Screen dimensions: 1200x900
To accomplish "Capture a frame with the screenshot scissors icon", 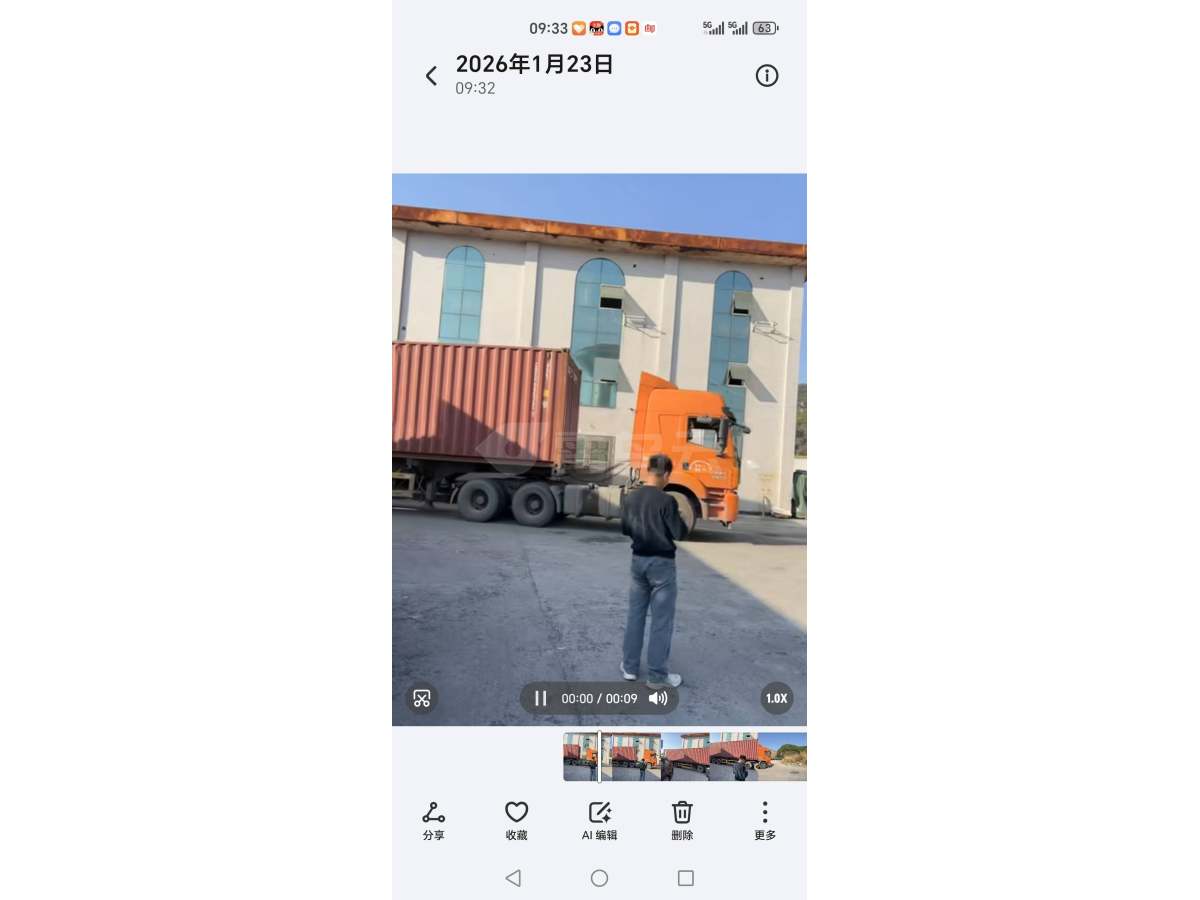I will (x=422, y=698).
